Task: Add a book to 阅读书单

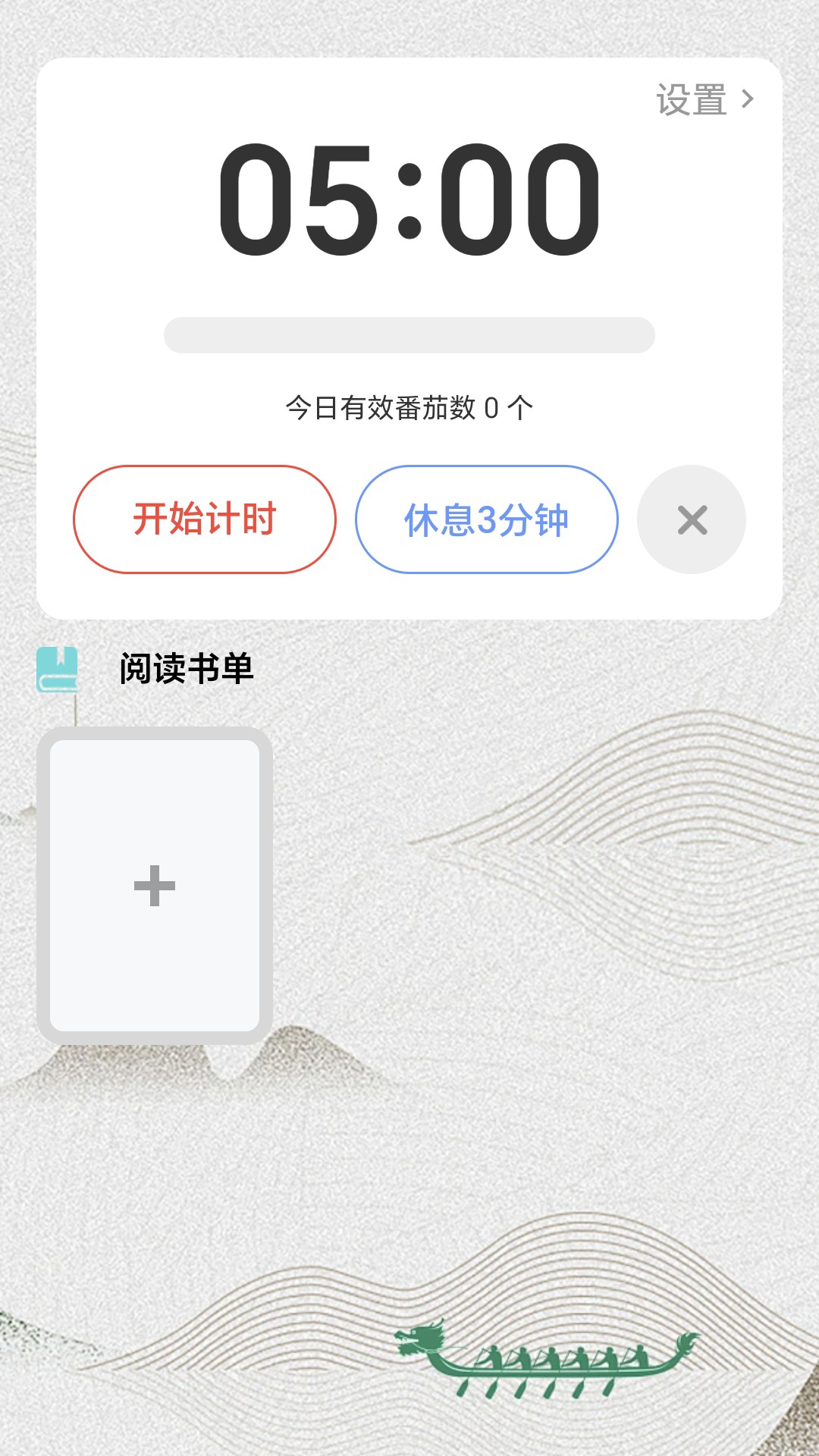Action: pos(155,886)
